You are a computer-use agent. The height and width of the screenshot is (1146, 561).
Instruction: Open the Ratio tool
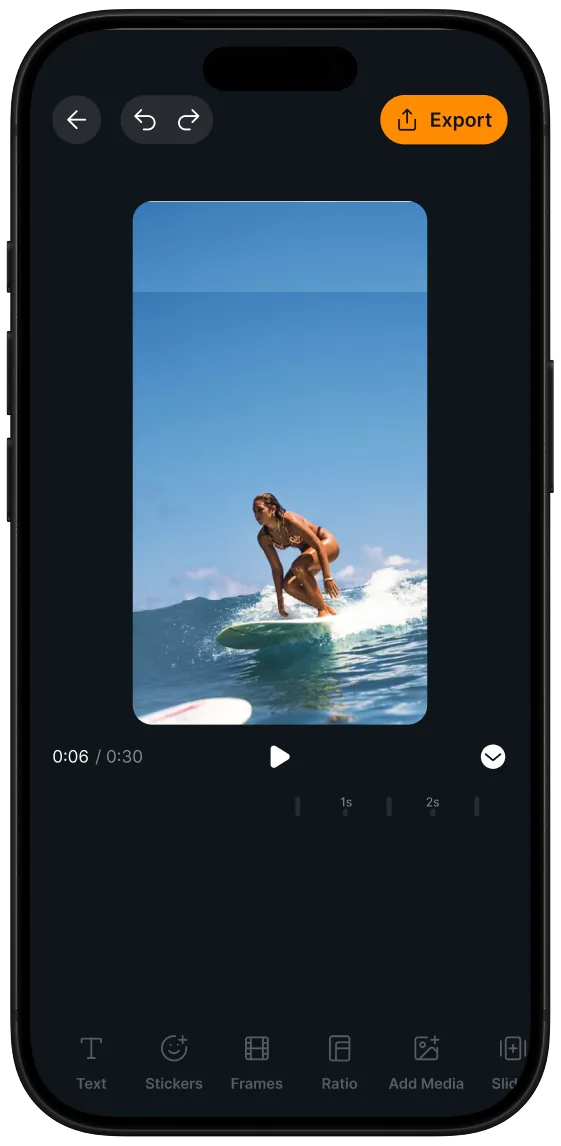coord(340,1063)
